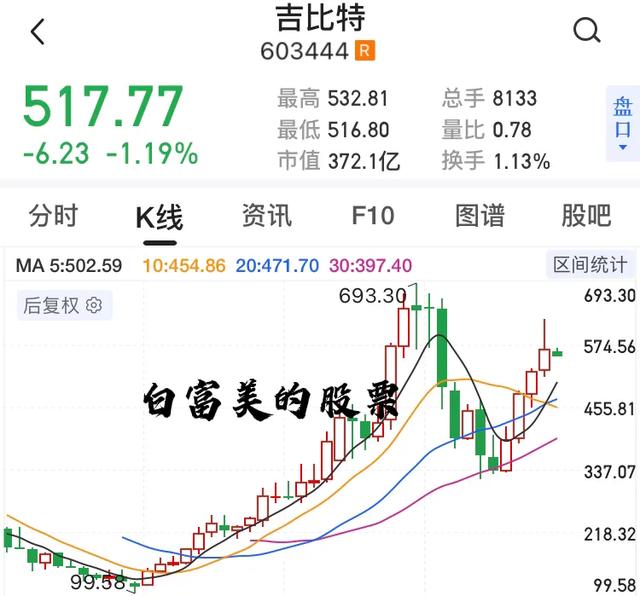
Task: Go back using the arrow icon
Action: point(38,32)
